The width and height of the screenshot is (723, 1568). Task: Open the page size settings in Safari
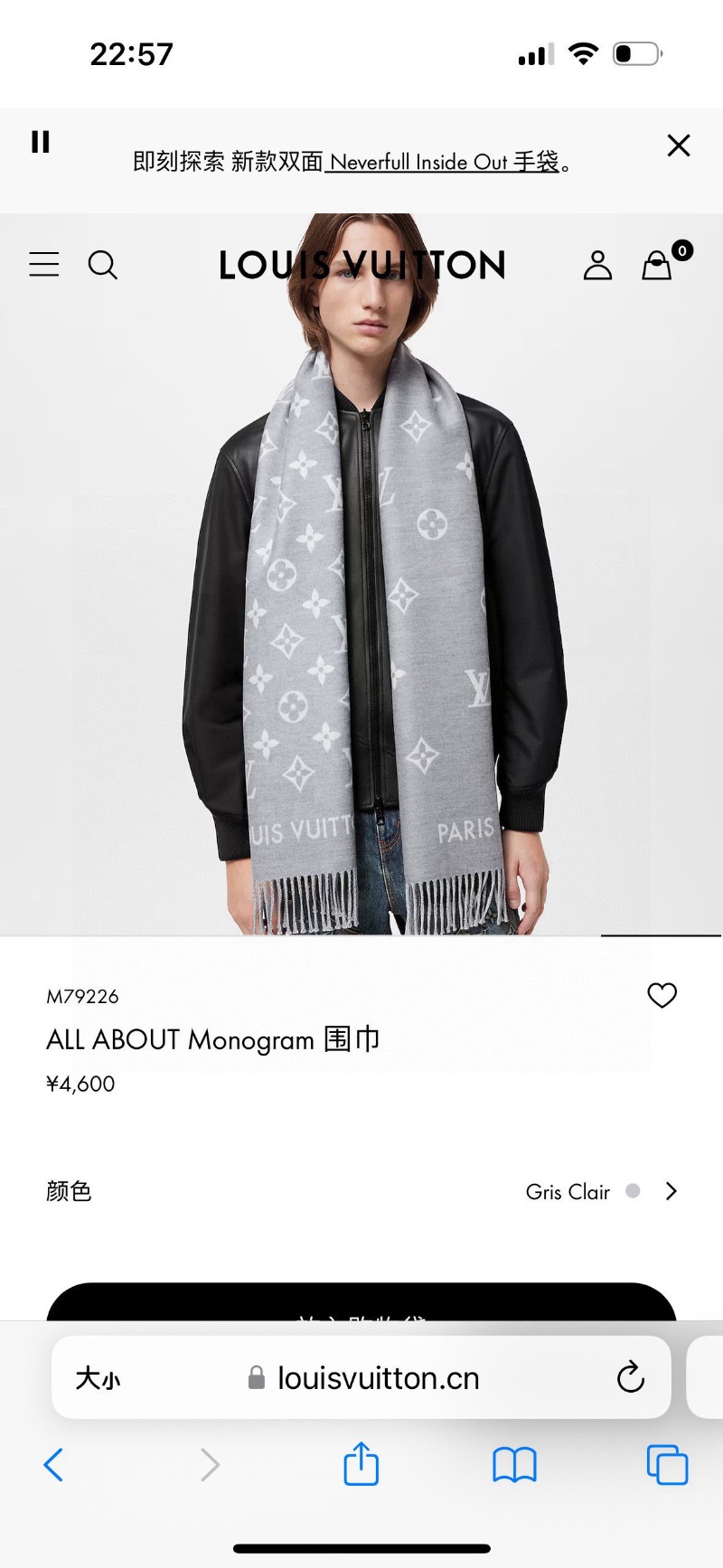pyautogui.click(x=98, y=1378)
